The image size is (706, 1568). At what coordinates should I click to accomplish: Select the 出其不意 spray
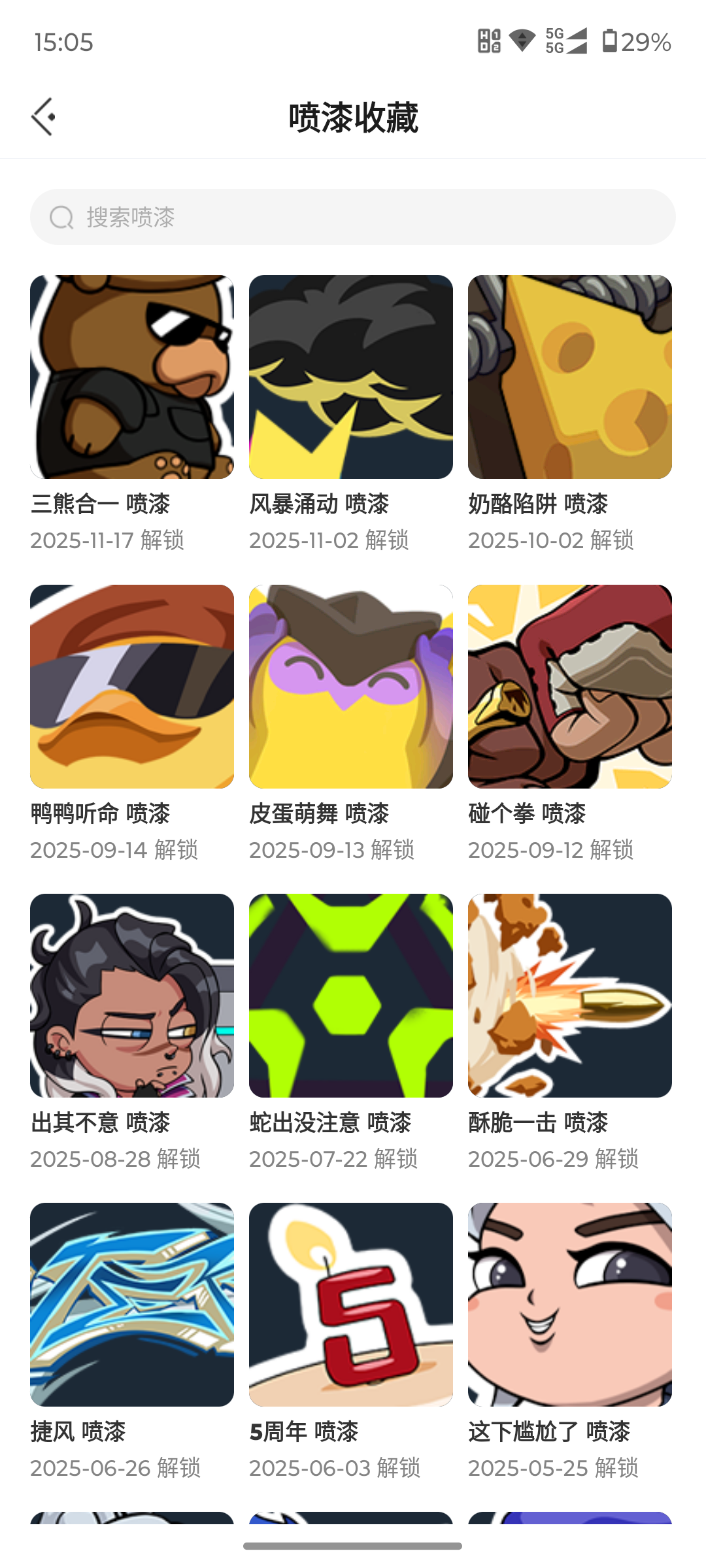132,996
